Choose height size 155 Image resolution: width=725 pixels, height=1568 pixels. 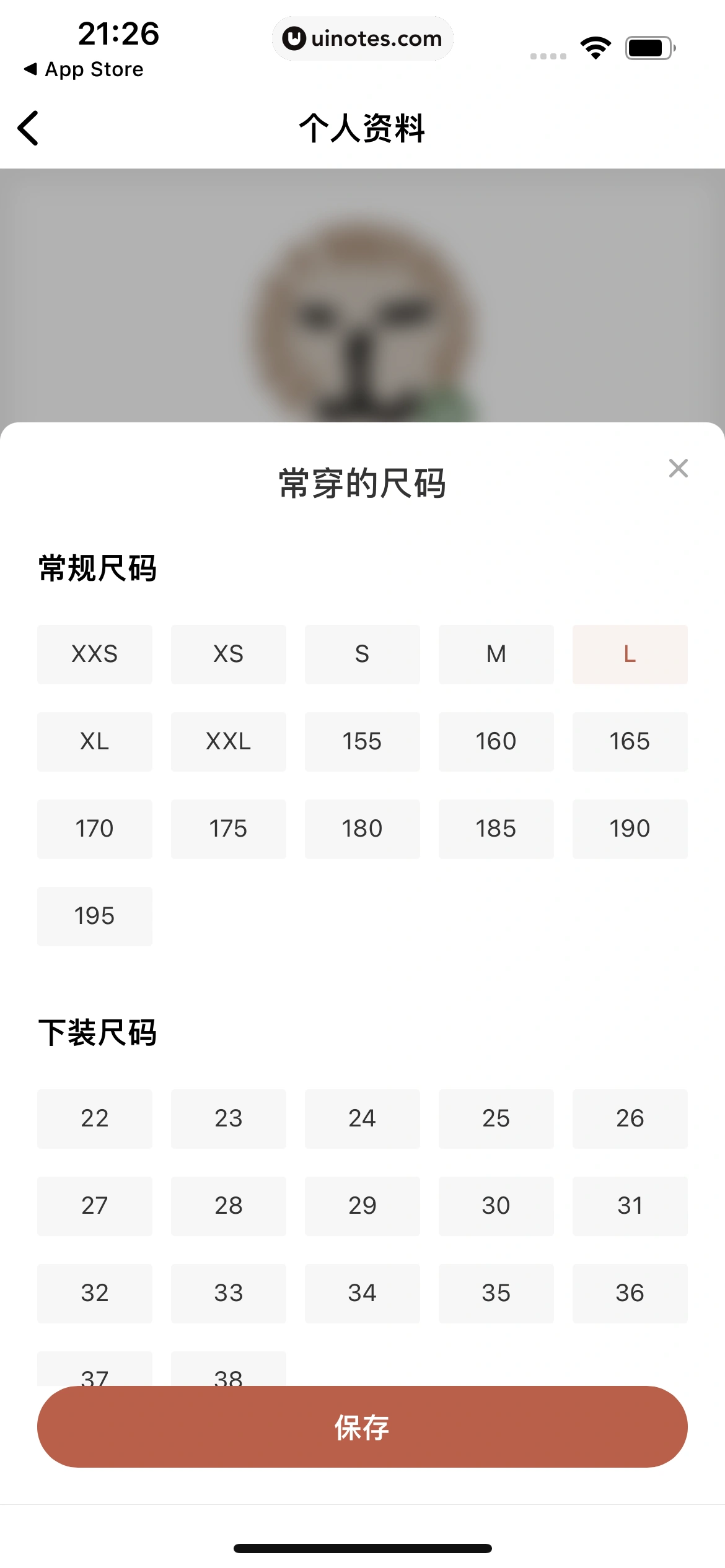(x=362, y=742)
